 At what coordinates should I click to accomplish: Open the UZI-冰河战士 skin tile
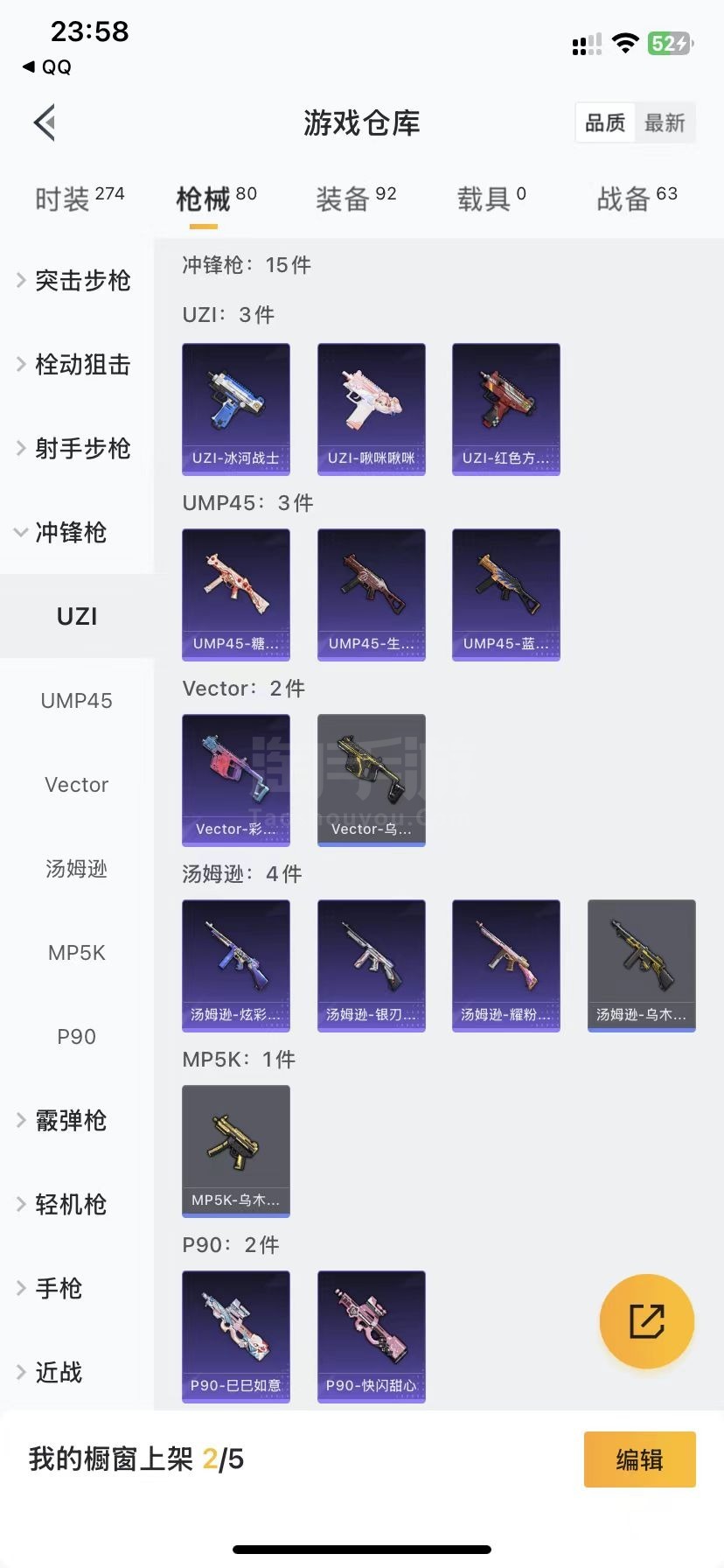click(235, 409)
